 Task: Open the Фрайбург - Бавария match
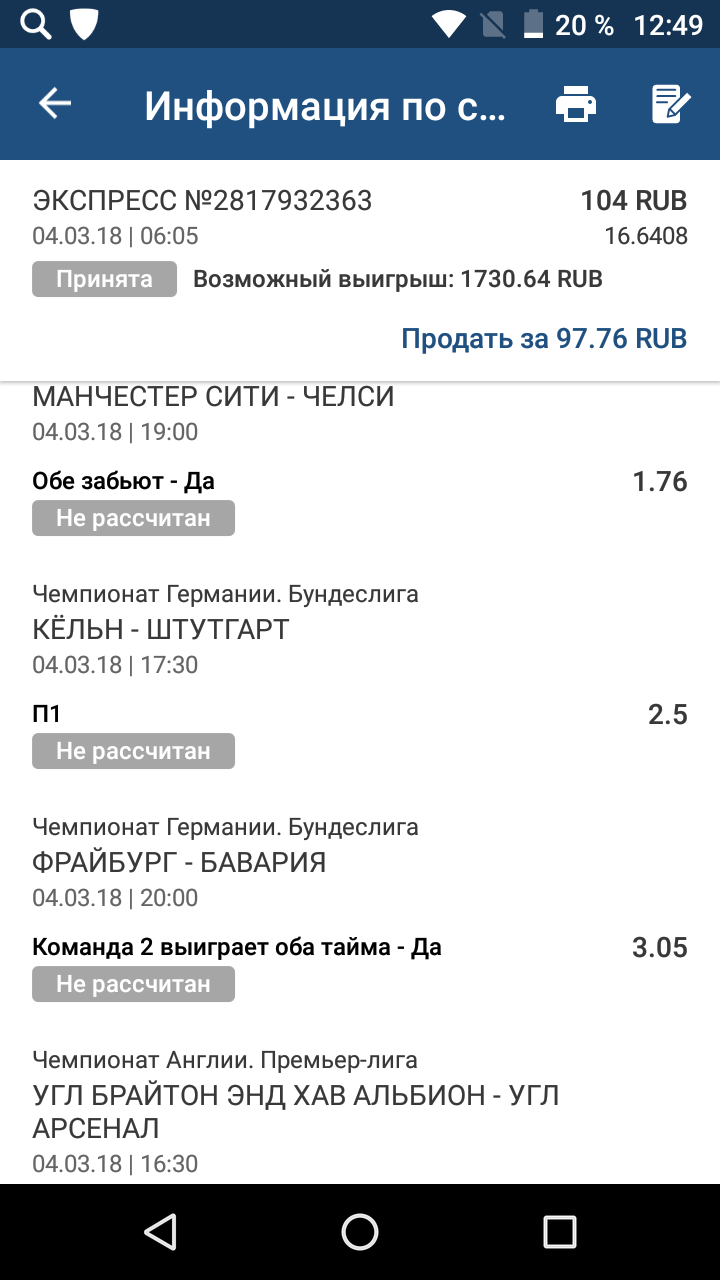pos(179,862)
